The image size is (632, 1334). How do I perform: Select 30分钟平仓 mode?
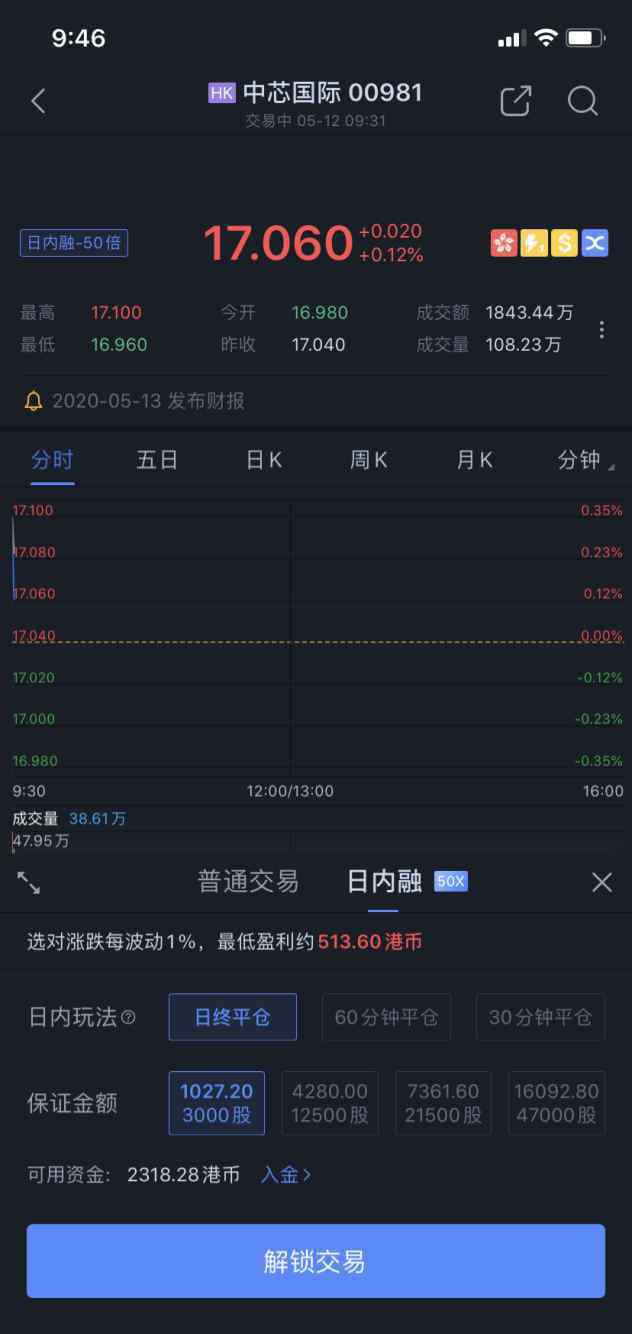[x=540, y=1017]
